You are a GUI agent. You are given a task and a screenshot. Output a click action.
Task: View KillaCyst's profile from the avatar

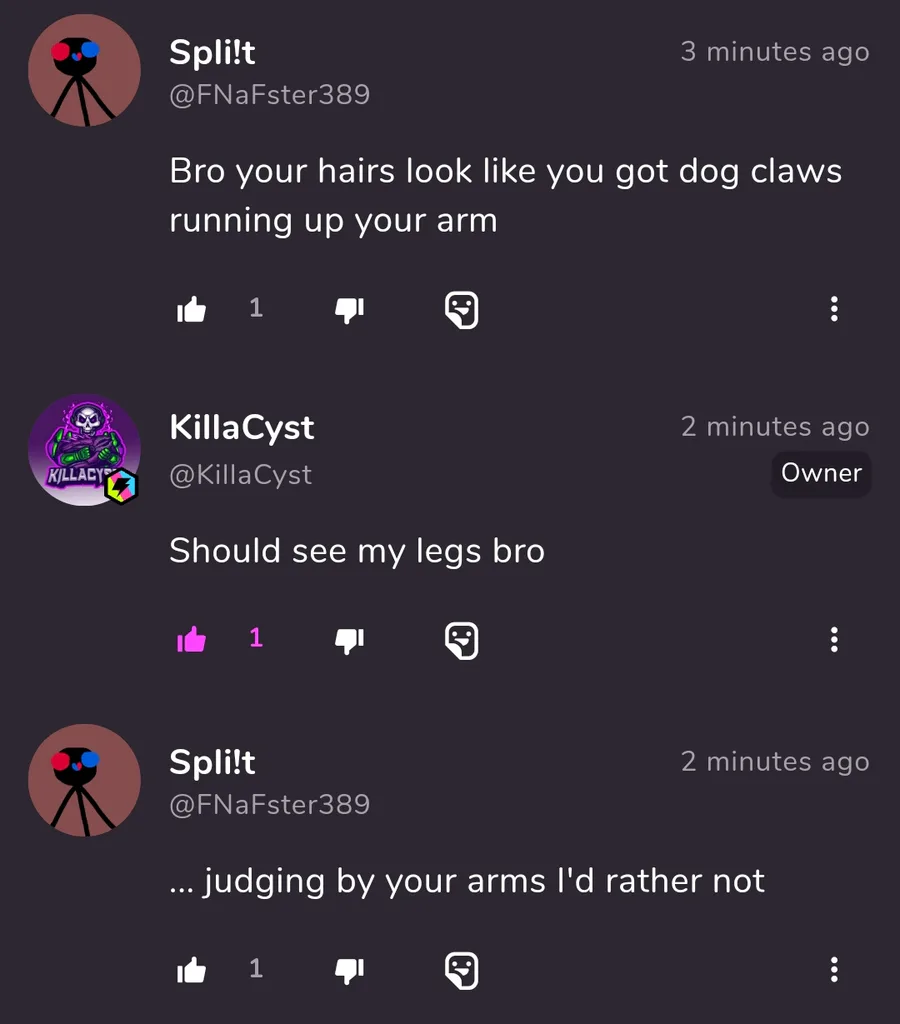tap(84, 450)
